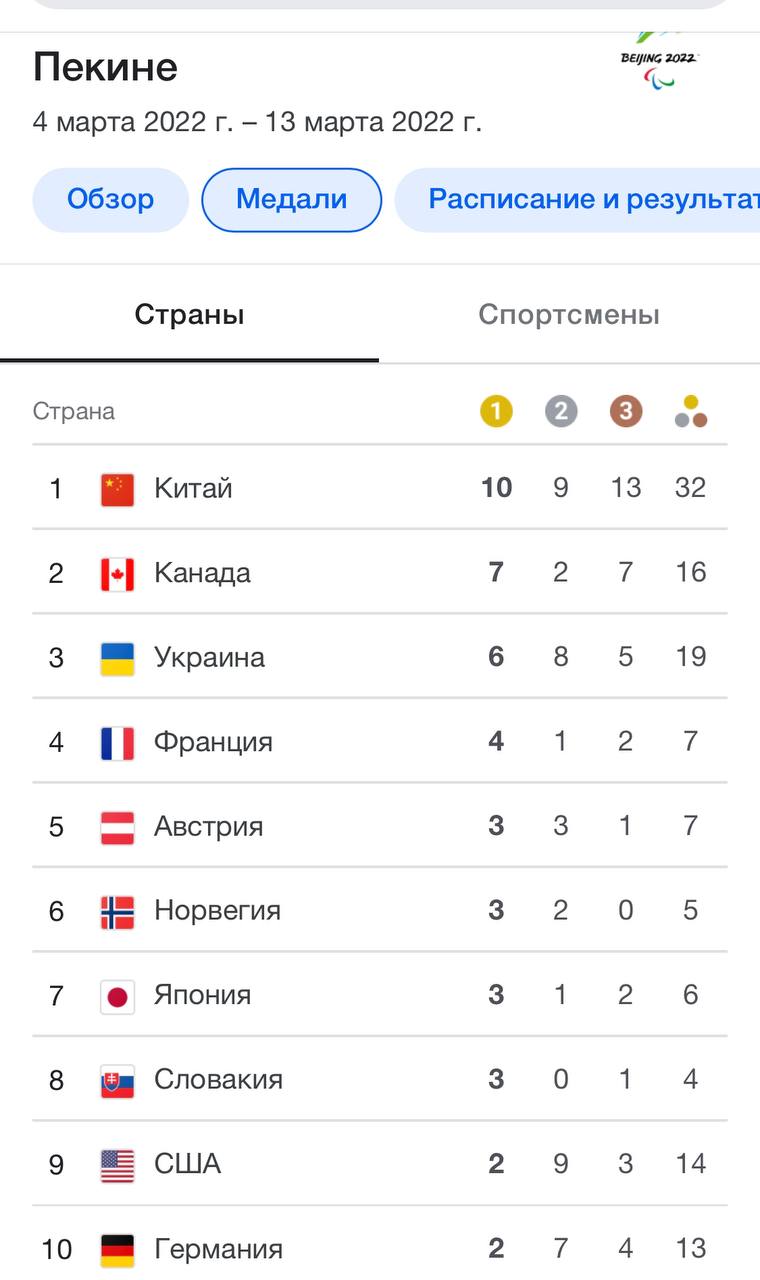Open the Словакия medal row

click(x=380, y=1080)
